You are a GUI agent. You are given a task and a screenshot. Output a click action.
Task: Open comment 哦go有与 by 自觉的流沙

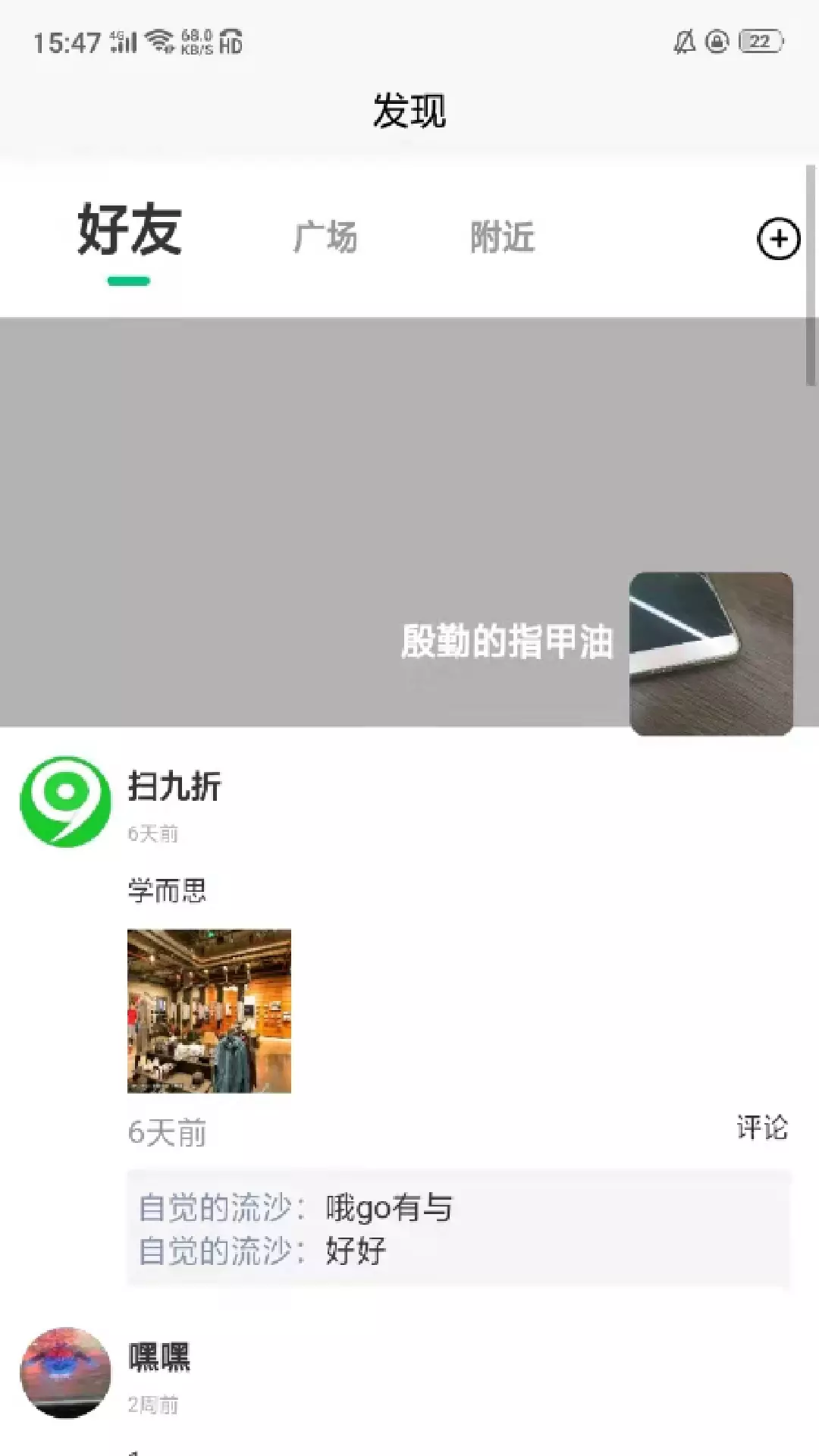[x=296, y=1208]
